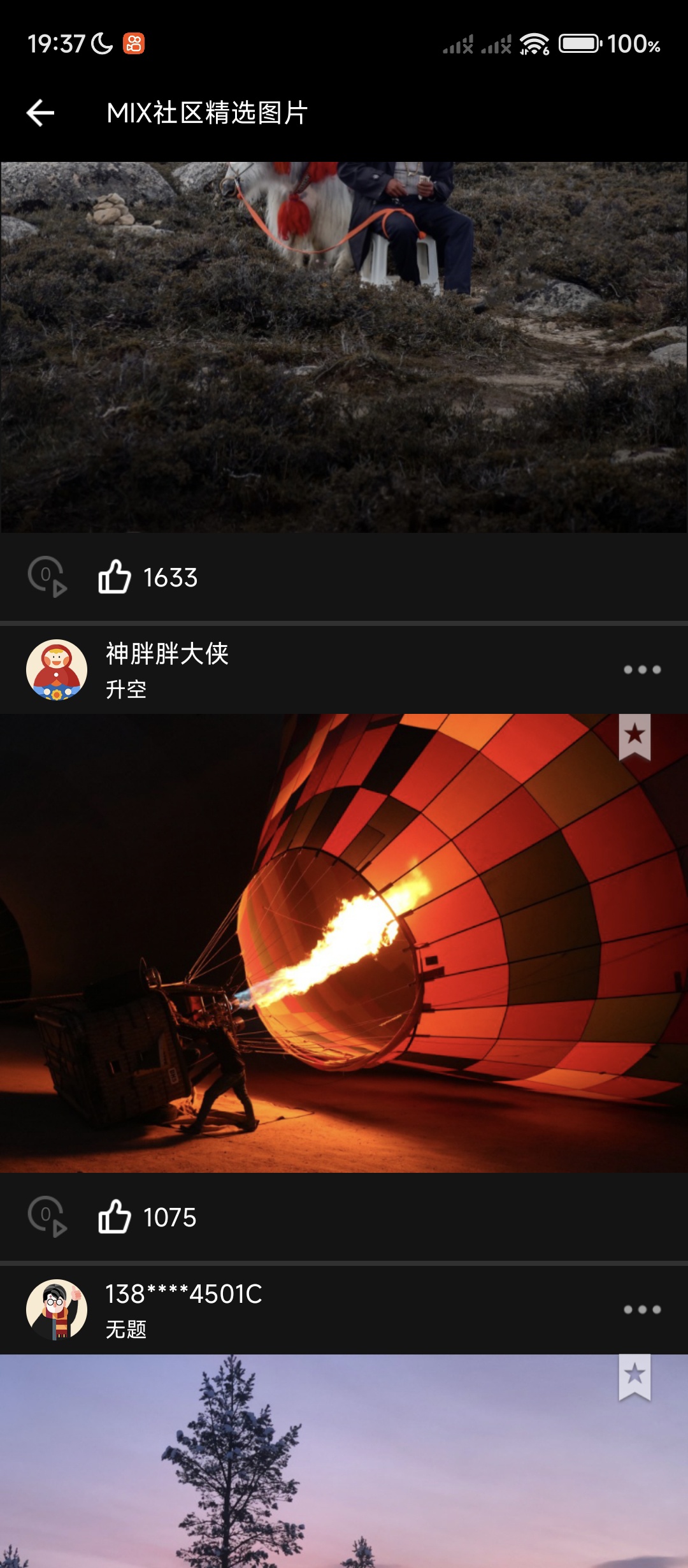
Task: Like the 升空 photo with 1075 likes
Action: coord(115,1217)
